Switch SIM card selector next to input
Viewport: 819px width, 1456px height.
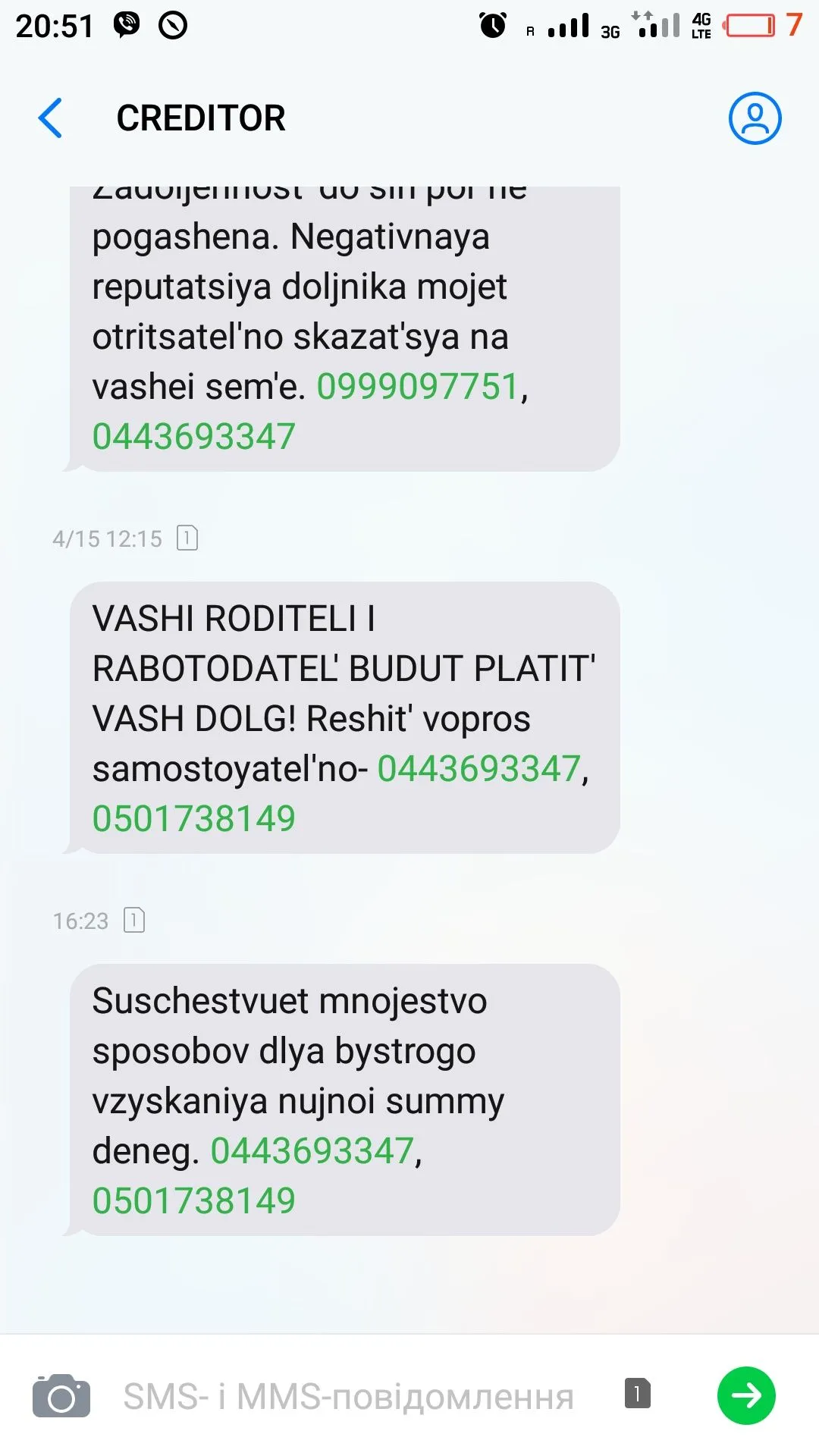click(637, 1394)
